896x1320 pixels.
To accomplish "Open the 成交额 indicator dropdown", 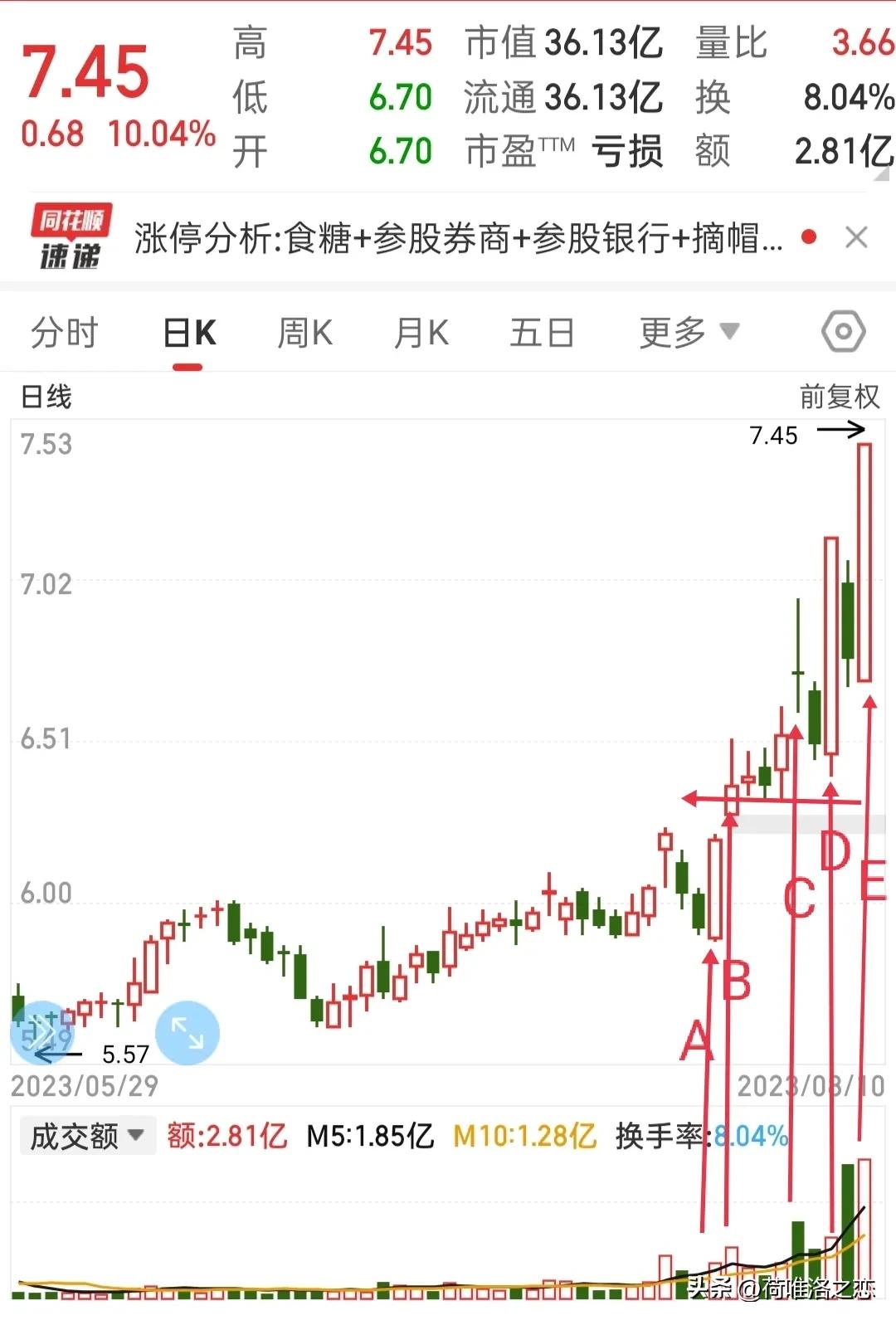I will pyautogui.click(x=86, y=1135).
